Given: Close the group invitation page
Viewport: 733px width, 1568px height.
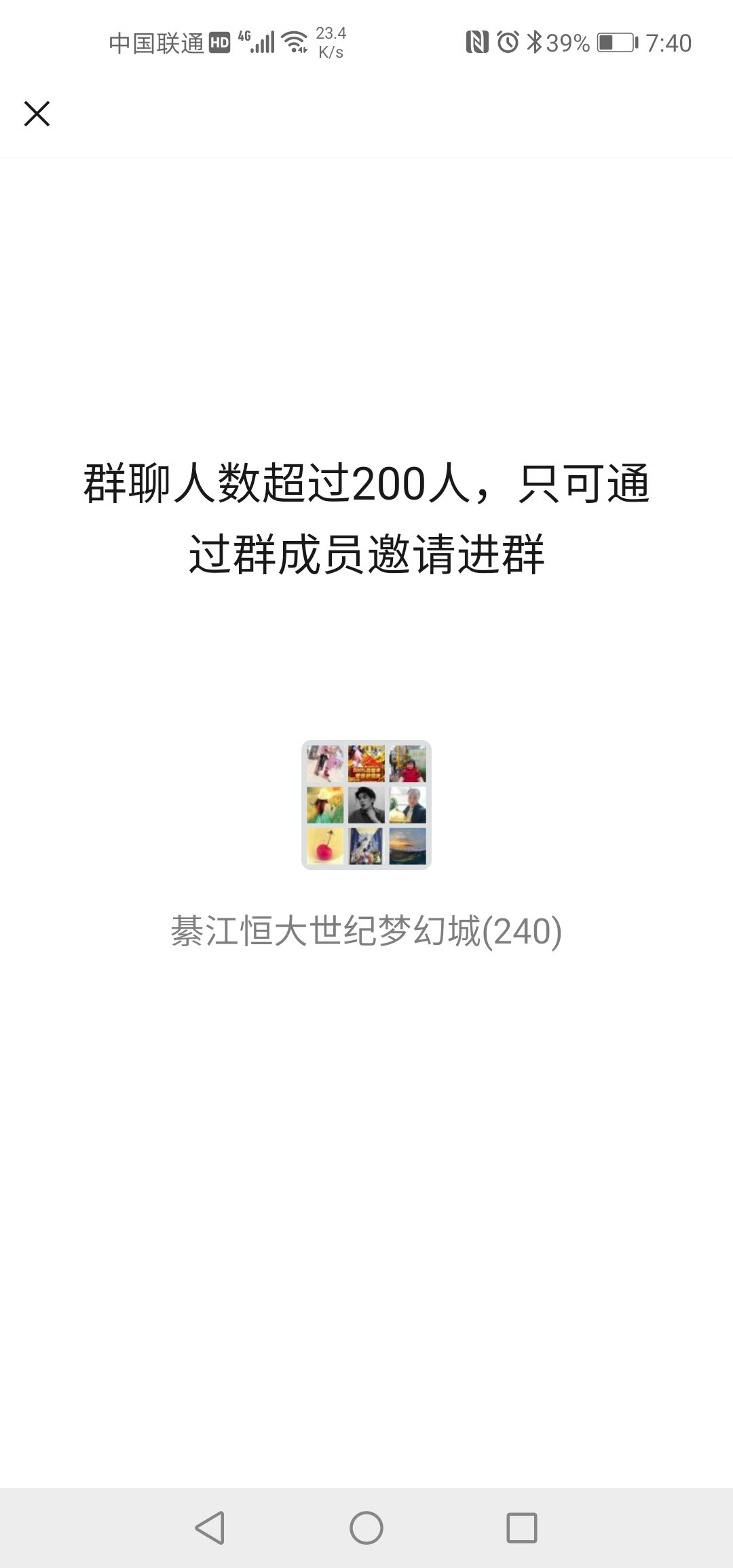Looking at the screenshot, I should [37, 113].
